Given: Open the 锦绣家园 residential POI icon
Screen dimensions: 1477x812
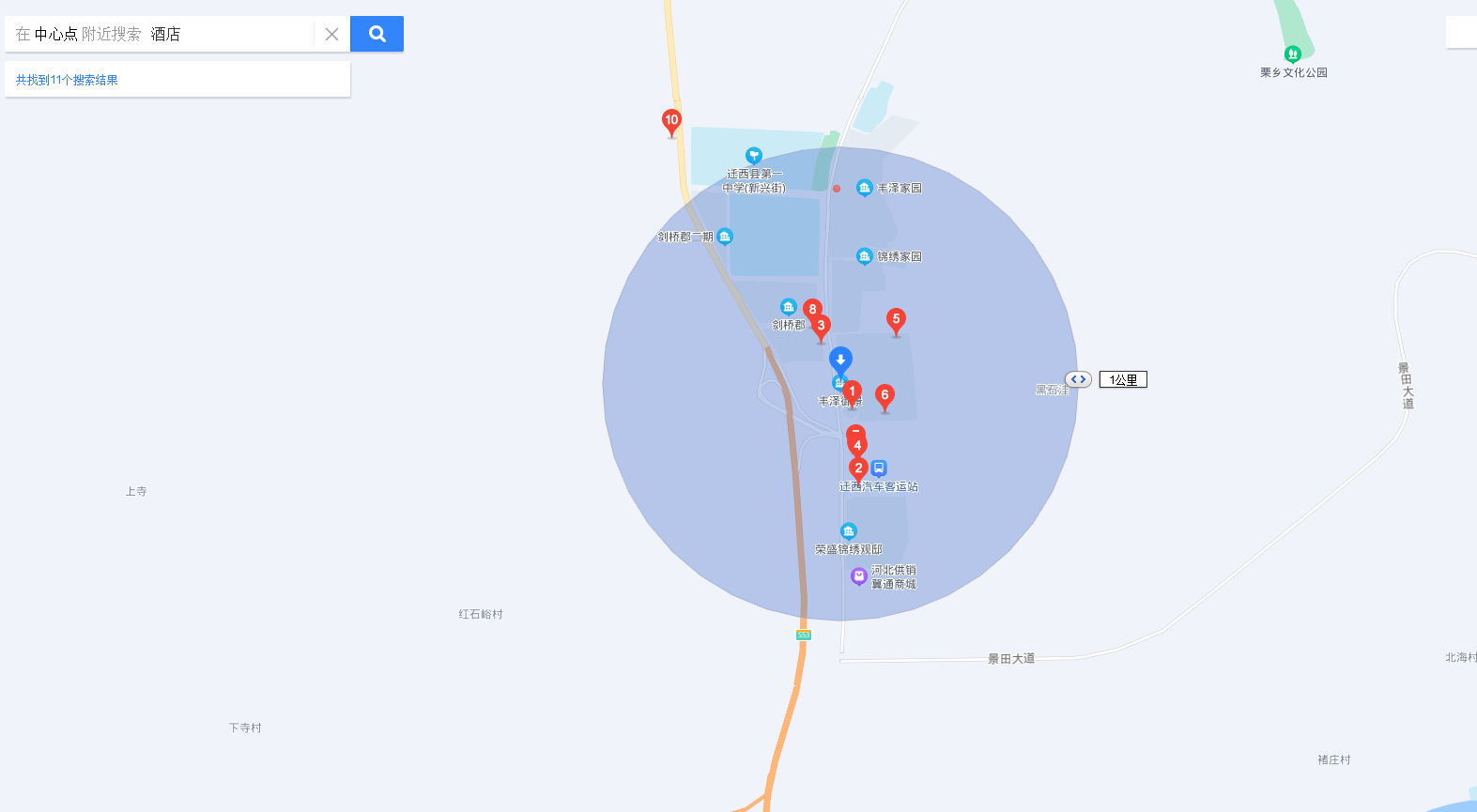Looking at the screenshot, I should [865, 256].
